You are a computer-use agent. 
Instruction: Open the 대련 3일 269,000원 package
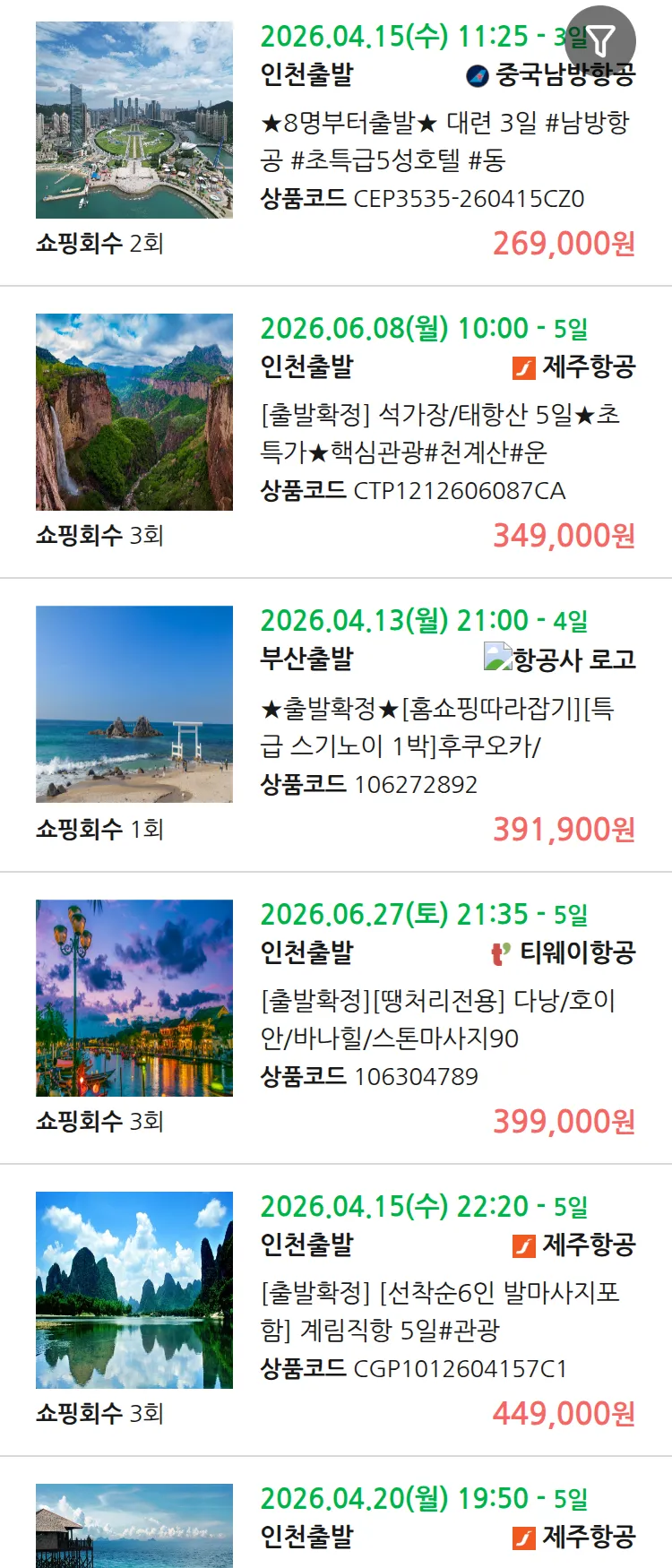[x=444, y=141]
